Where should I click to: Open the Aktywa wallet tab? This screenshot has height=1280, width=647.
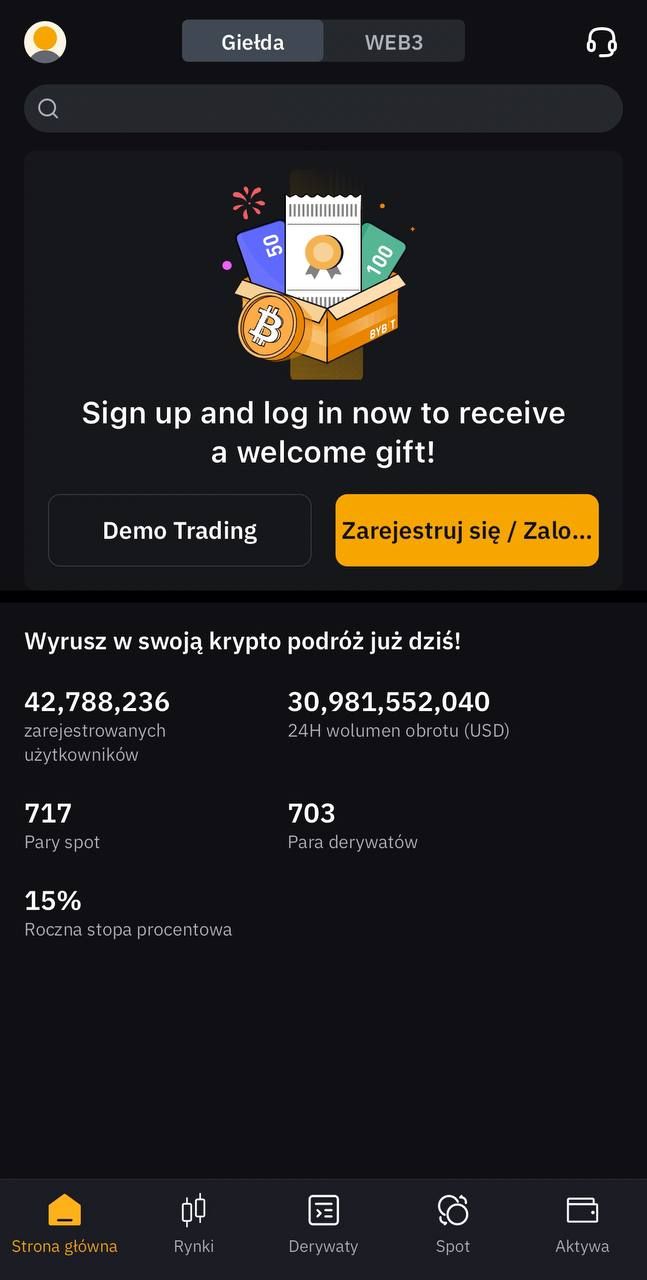tap(582, 1224)
